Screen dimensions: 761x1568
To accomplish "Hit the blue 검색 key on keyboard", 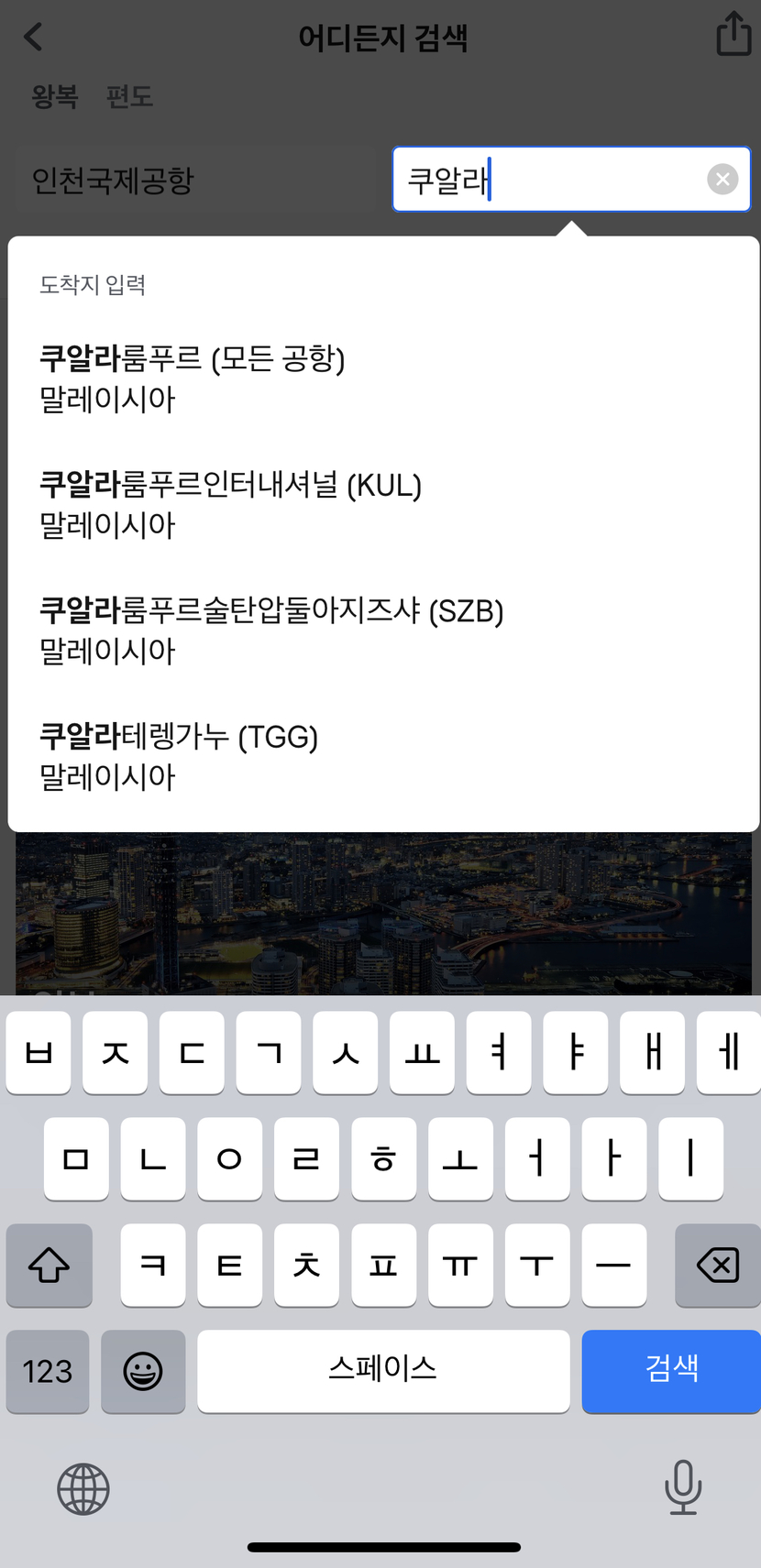I will (671, 1370).
